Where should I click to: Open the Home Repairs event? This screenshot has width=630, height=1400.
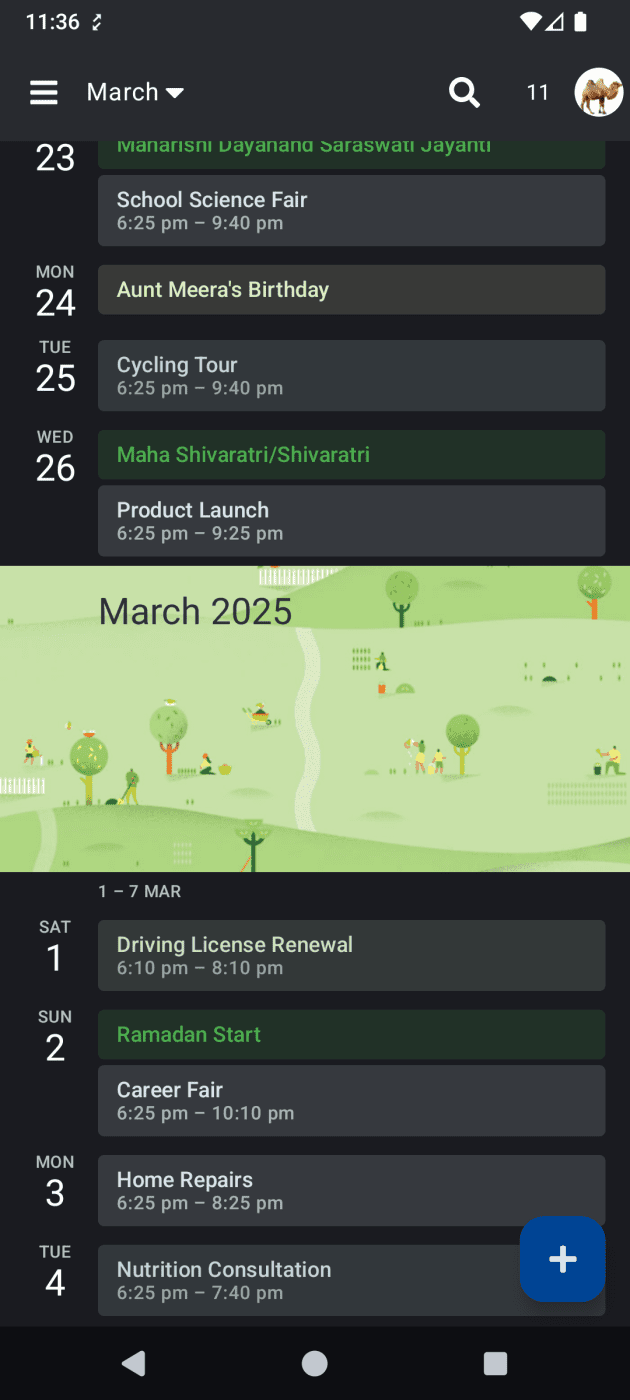[x=351, y=1190]
